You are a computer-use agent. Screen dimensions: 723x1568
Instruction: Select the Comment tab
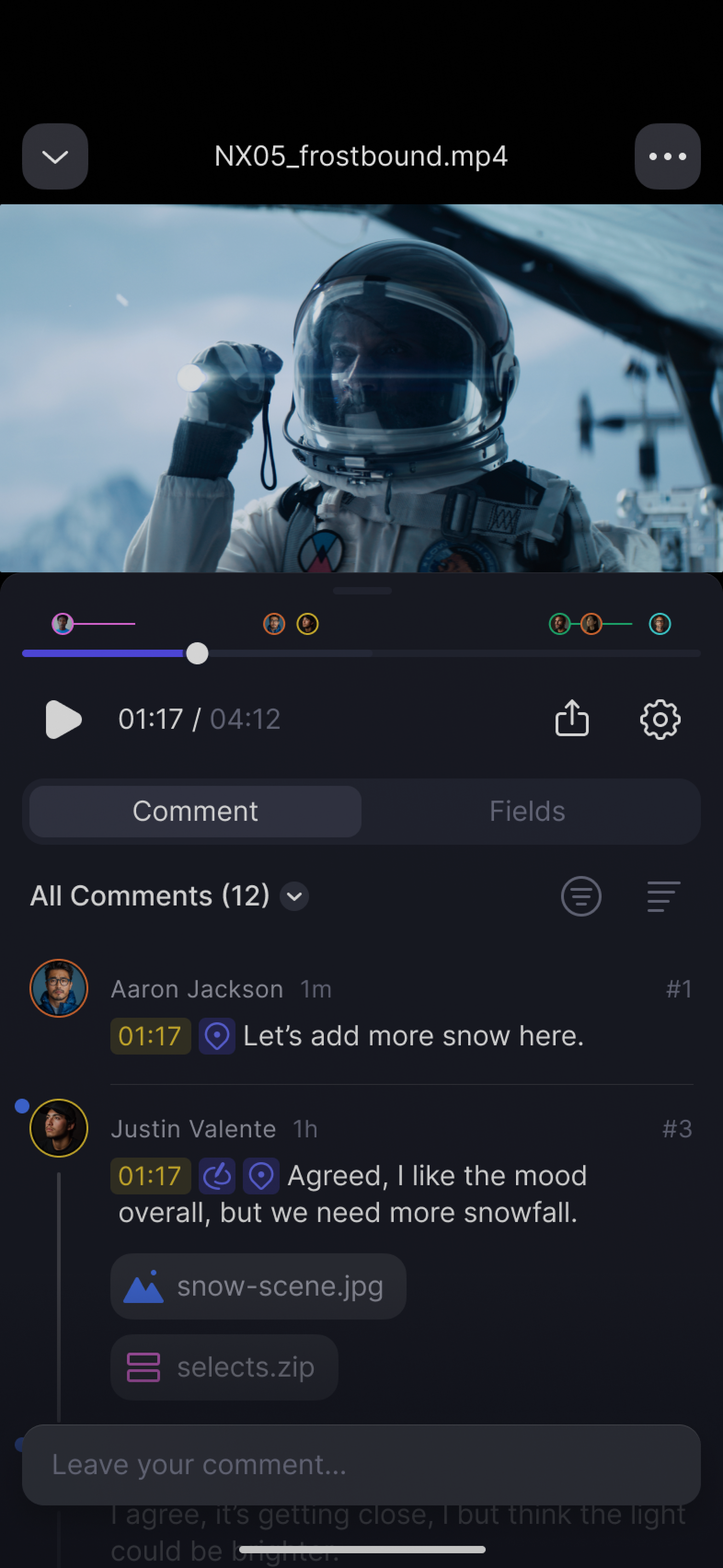click(x=195, y=812)
